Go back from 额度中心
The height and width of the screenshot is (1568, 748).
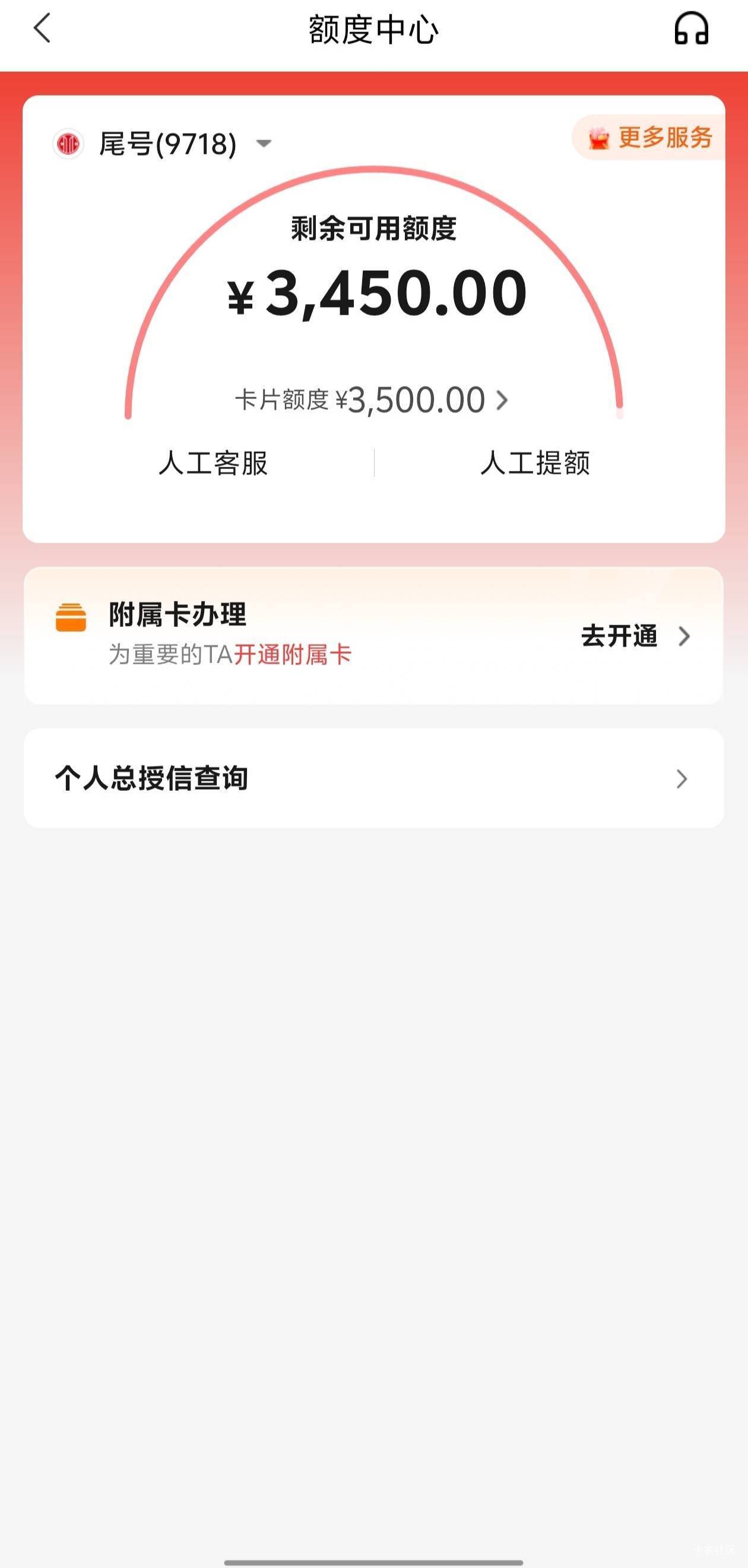[42, 29]
